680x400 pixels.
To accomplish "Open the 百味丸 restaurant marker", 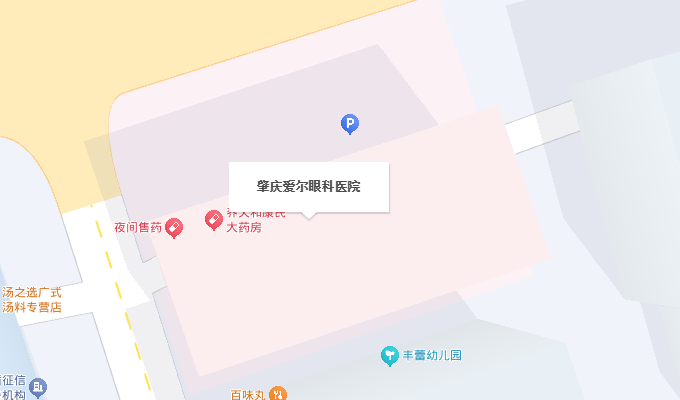I will click(278, 393).
